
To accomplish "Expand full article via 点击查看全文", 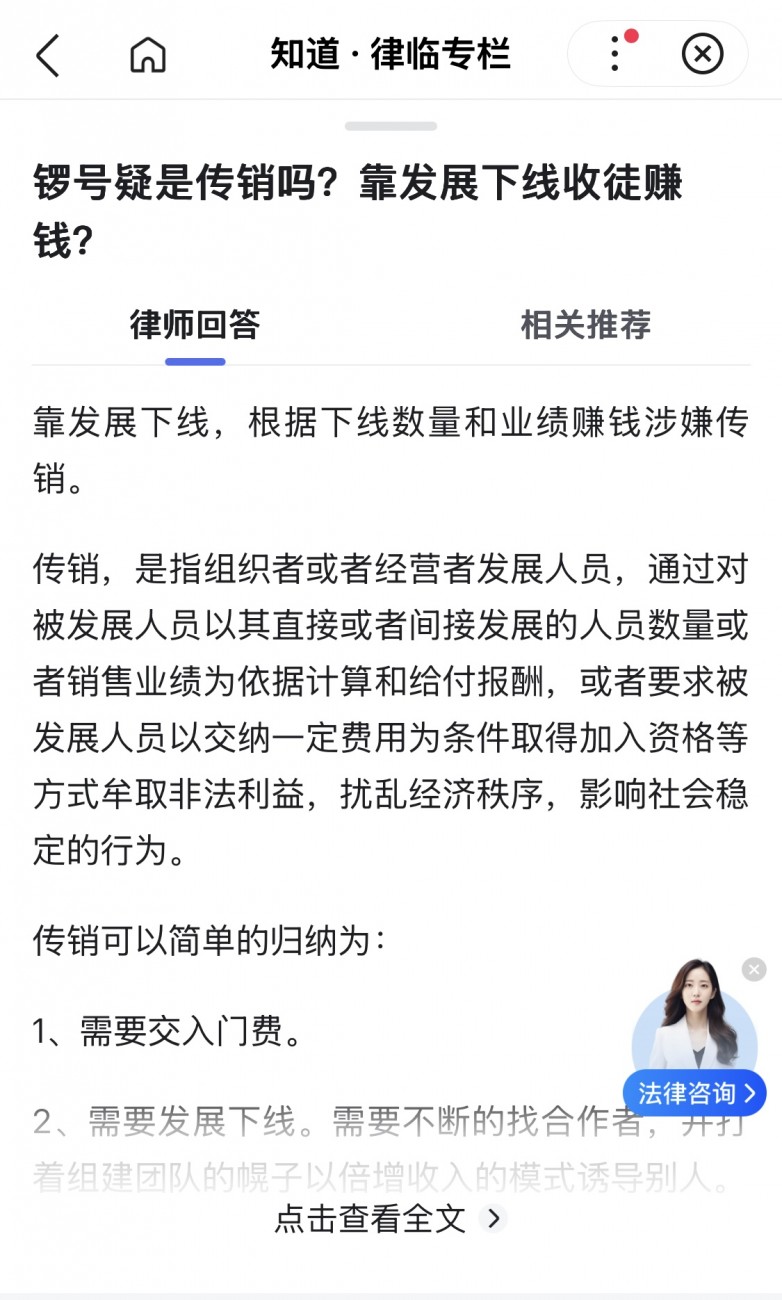I will coord(390,1218).
